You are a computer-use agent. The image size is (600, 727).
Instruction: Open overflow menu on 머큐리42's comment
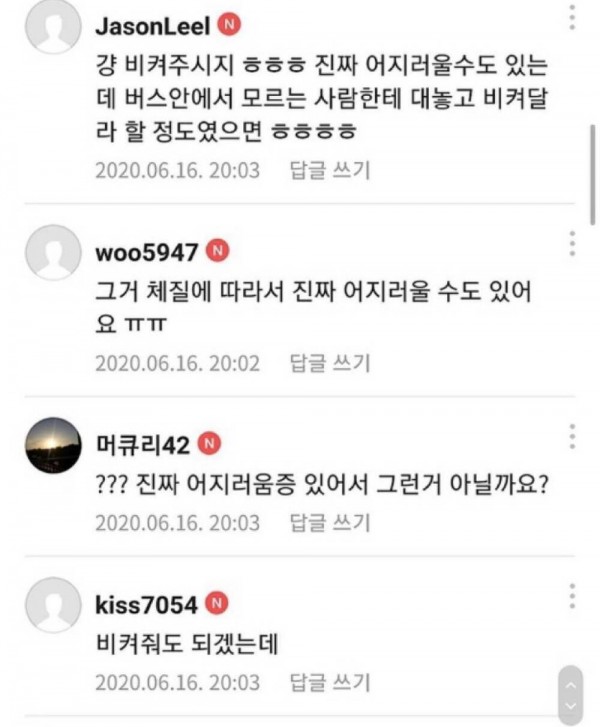coord(571,436)
